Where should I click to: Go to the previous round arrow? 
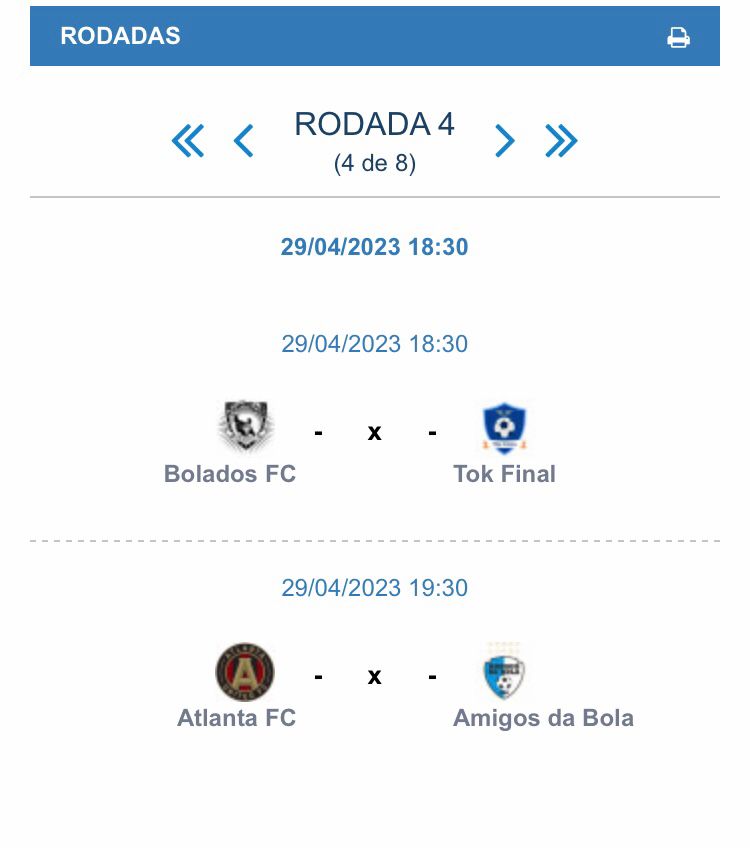pyautogui.click(x=243, y=141)
